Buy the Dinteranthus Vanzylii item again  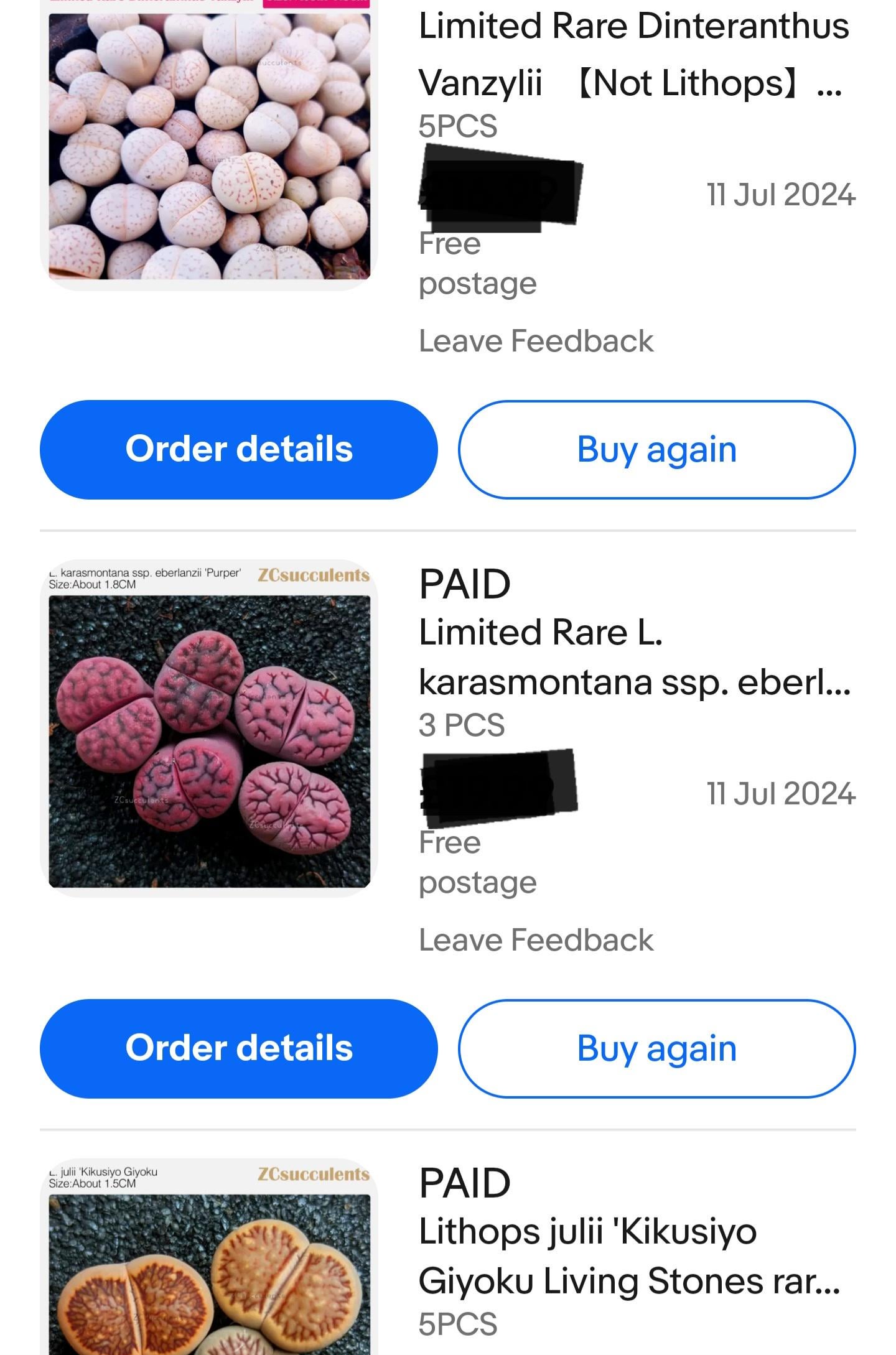click(x=656, y=449)
